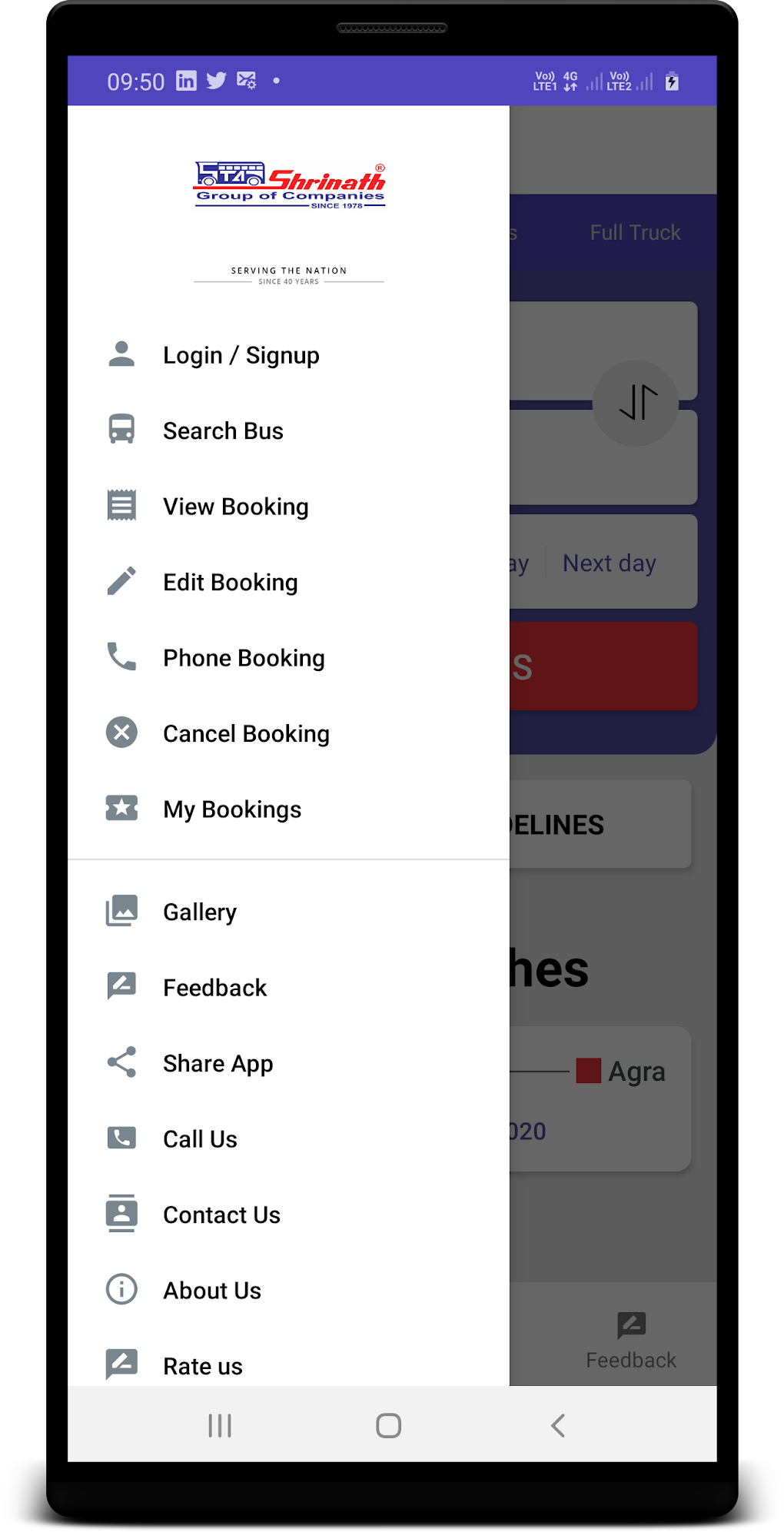Screen dimensions: 784x1532
Task: Switch to the Full Truck tab
Action: point(635,232)
